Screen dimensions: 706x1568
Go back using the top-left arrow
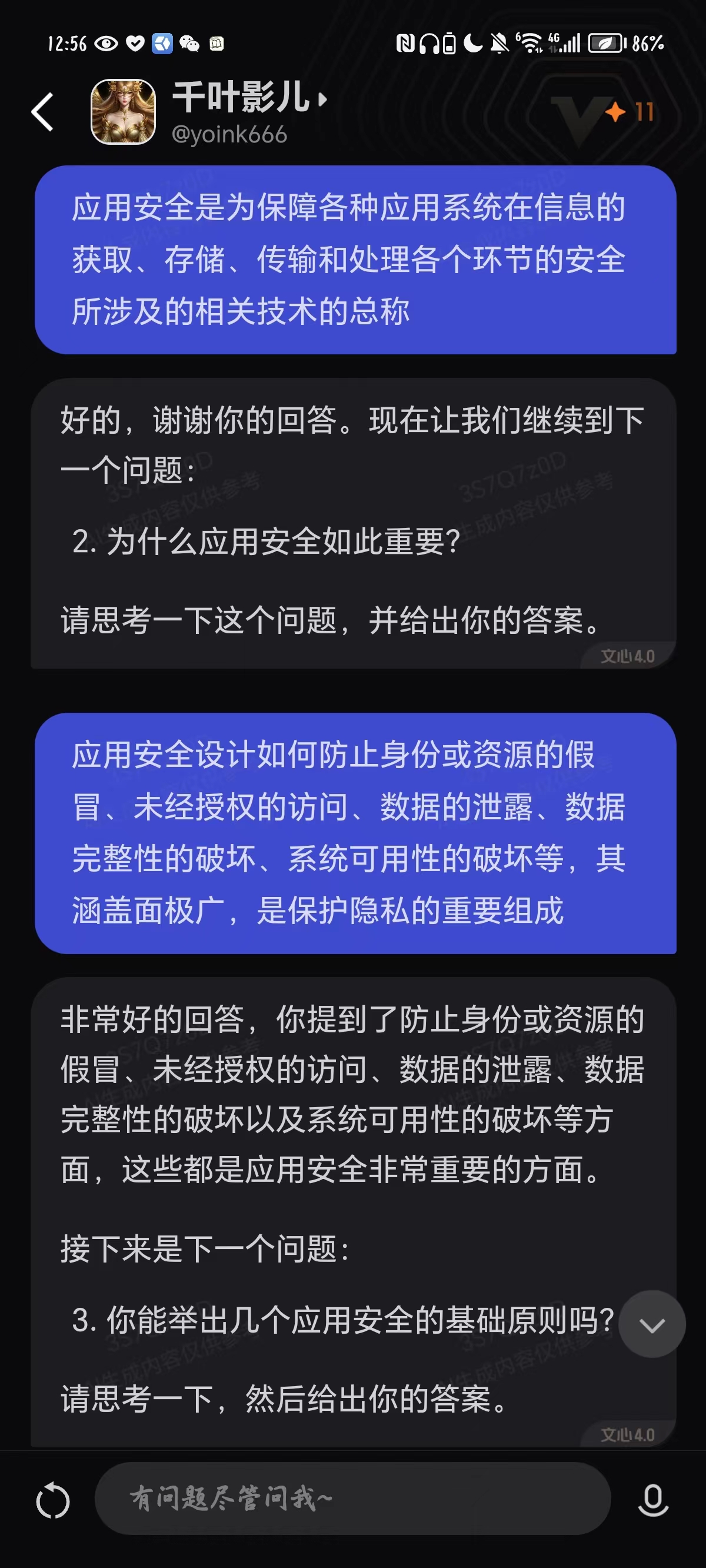[x=42, y=112]
